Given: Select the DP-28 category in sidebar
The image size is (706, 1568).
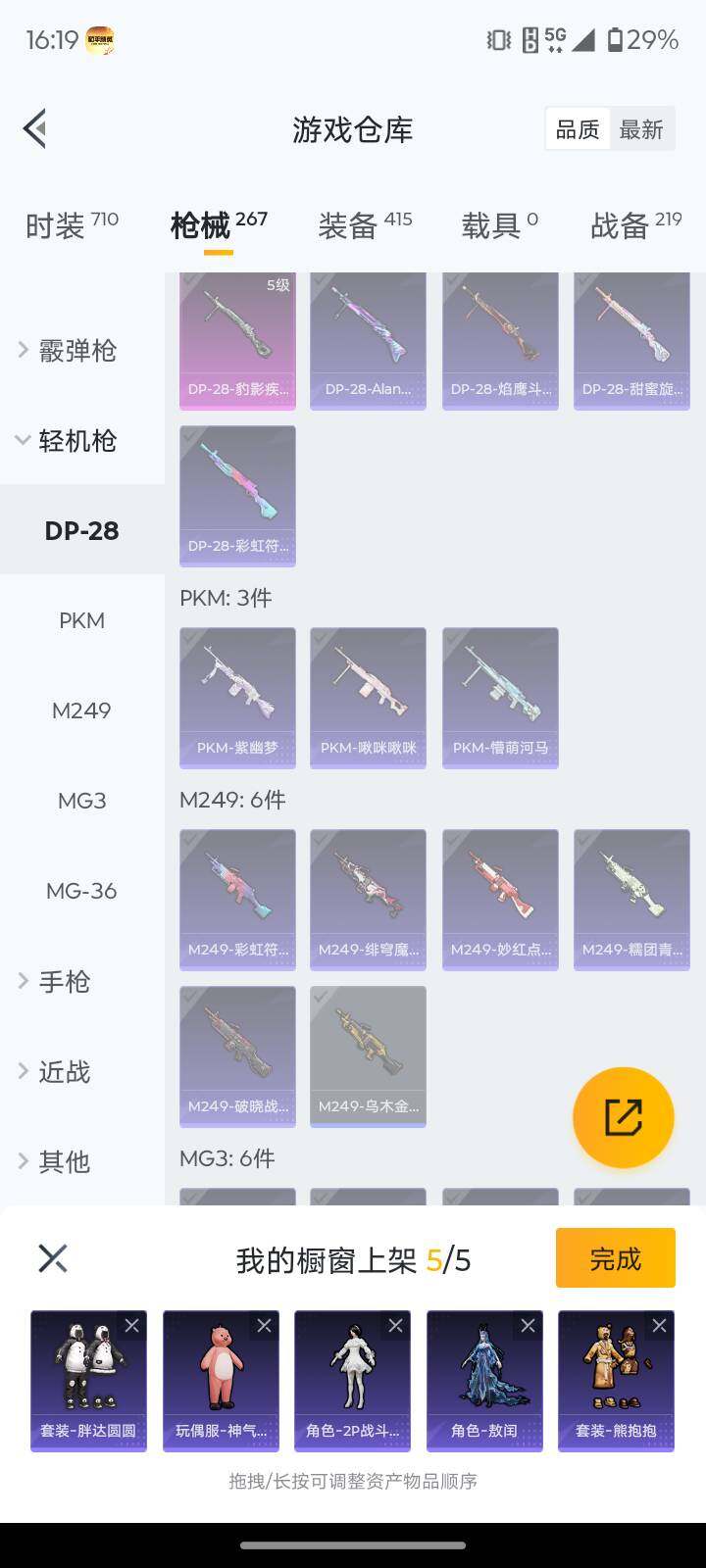Looking at the screenshot, I should coord(81,530).
